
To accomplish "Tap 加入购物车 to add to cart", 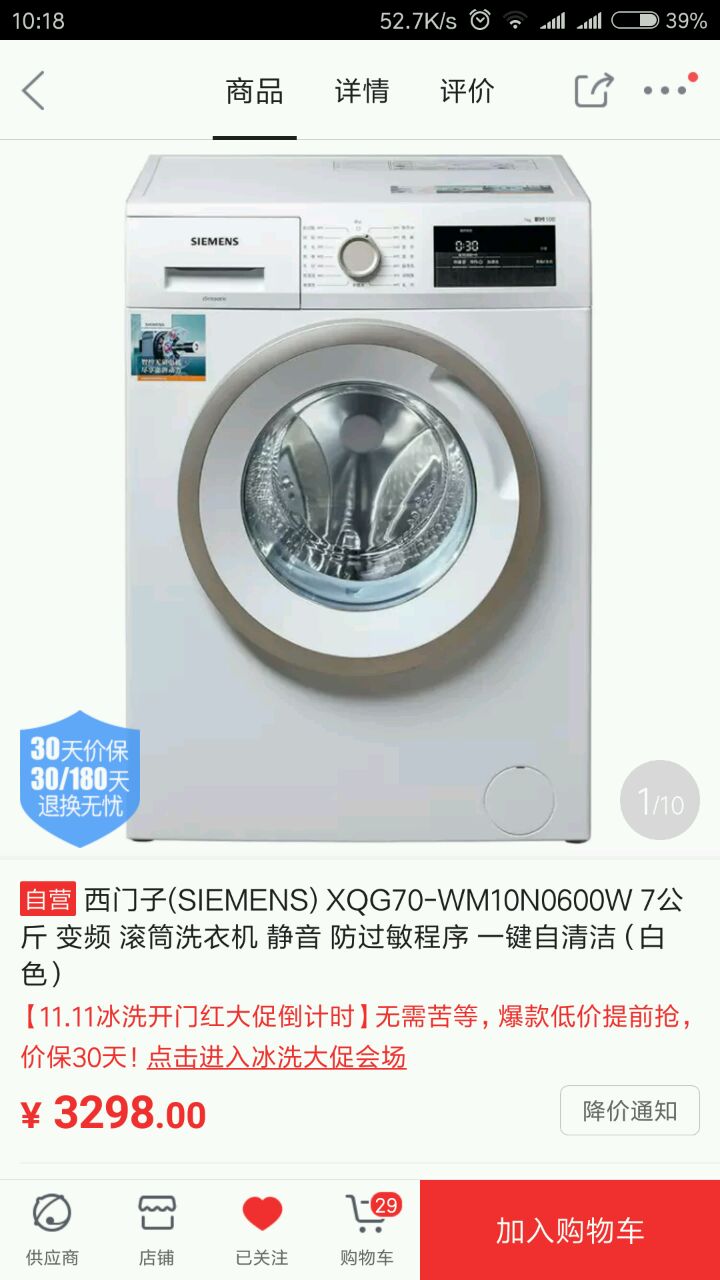I will pyautogui.click(x=570, y=1230).
